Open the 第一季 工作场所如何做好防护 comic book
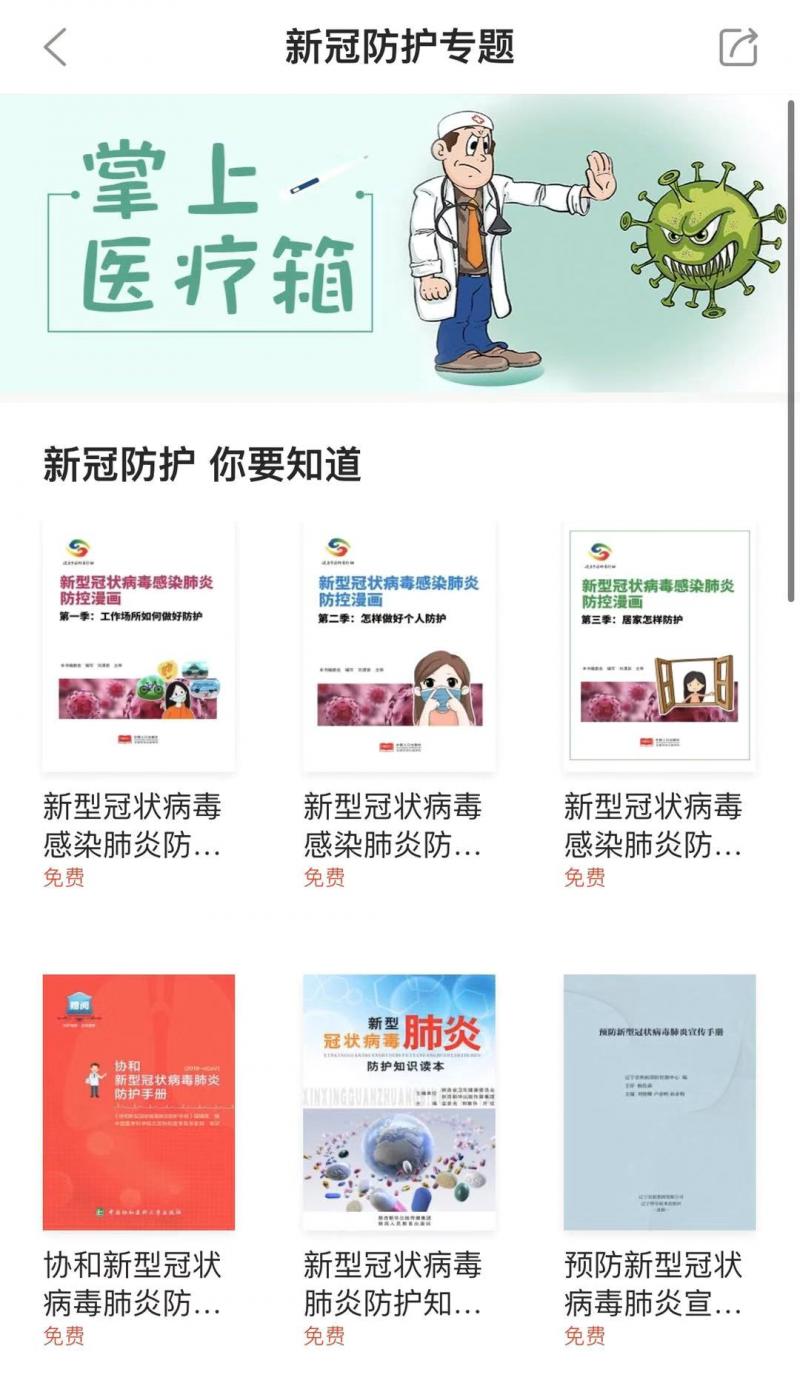The width and height of the screenshot is (800, 1386). click(x=139, y=645)
